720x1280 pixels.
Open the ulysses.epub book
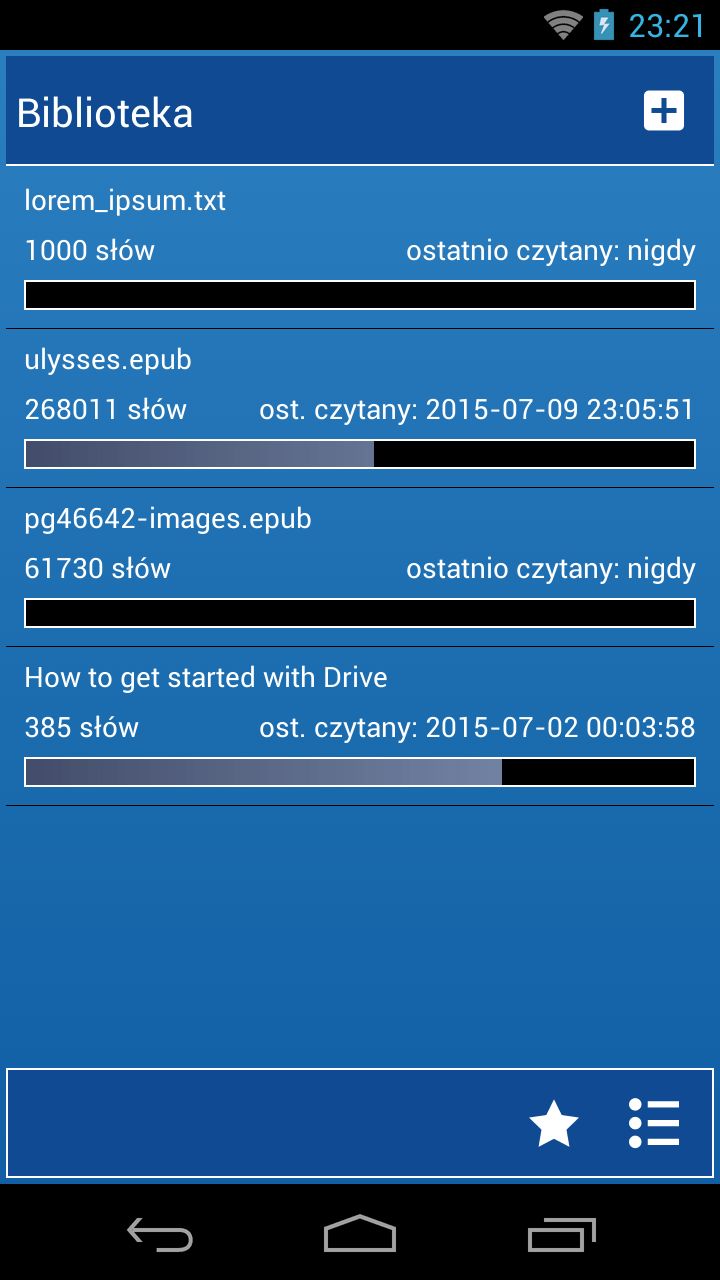coord(359,408)
